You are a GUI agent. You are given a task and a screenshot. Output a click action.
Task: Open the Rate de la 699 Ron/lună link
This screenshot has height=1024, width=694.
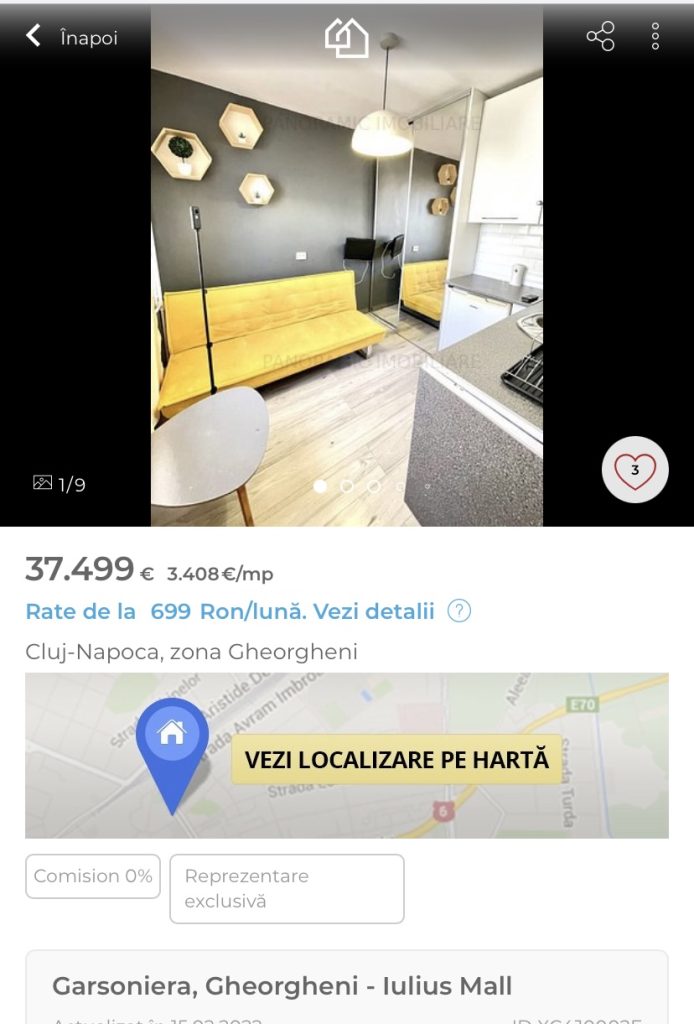point(230,612)
